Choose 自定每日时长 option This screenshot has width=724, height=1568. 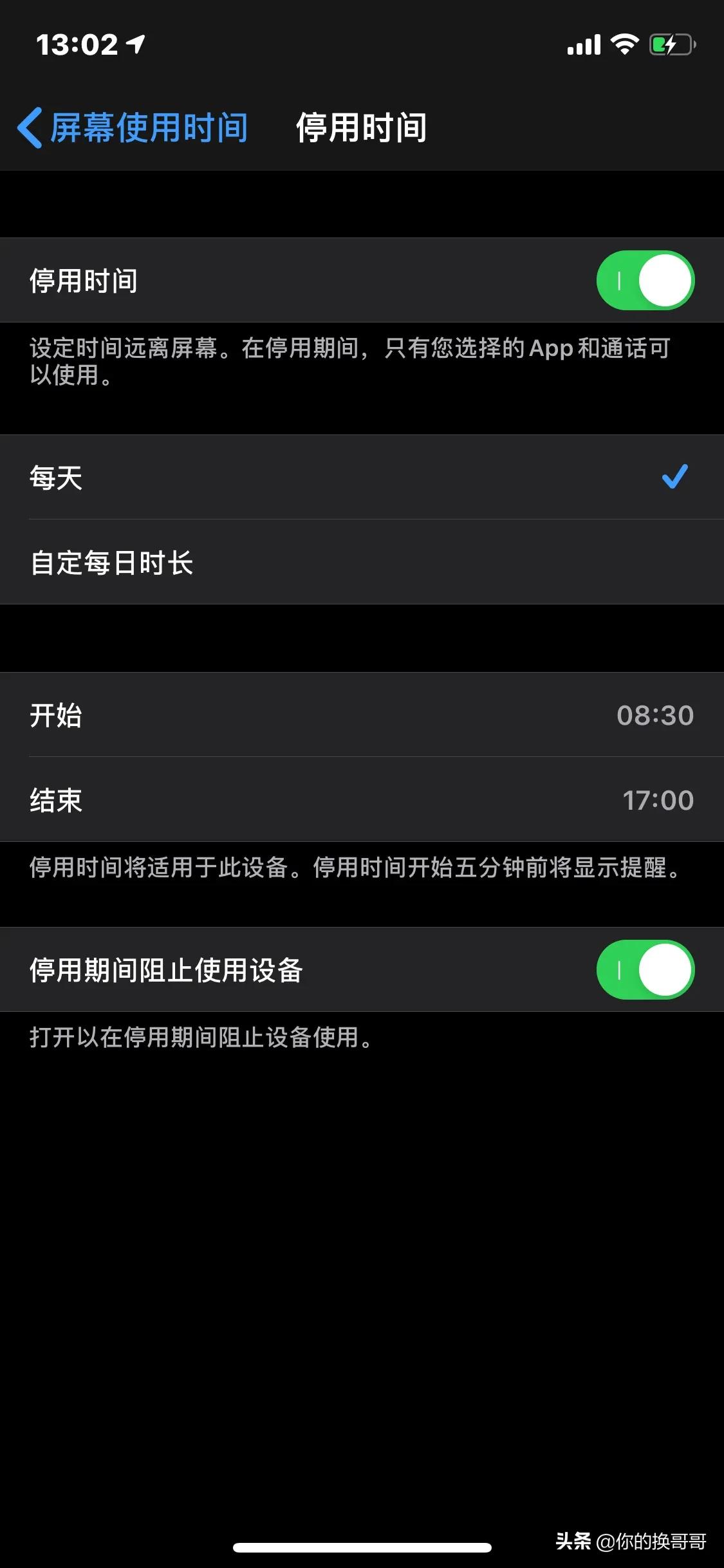362,563
